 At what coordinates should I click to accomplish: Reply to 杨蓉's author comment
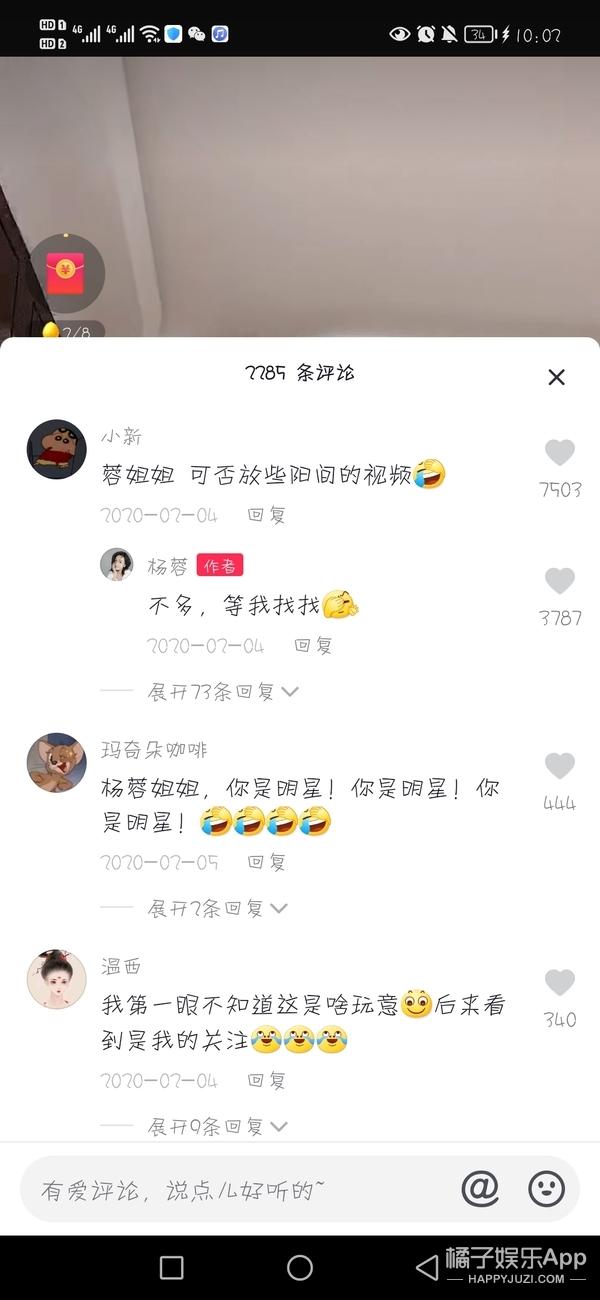pyautogui.click(x=313, y=645)
